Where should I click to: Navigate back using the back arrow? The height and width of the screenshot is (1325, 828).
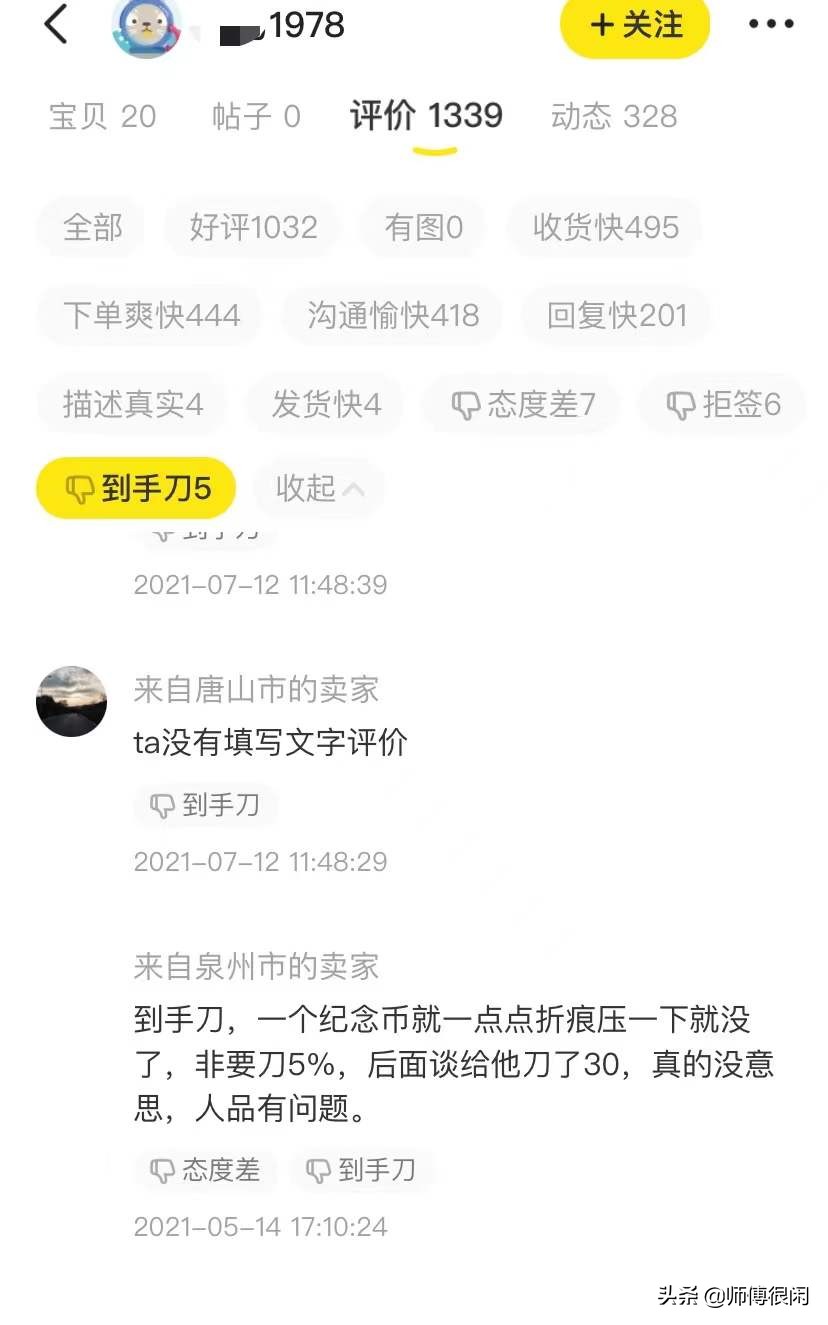point(57,25)
